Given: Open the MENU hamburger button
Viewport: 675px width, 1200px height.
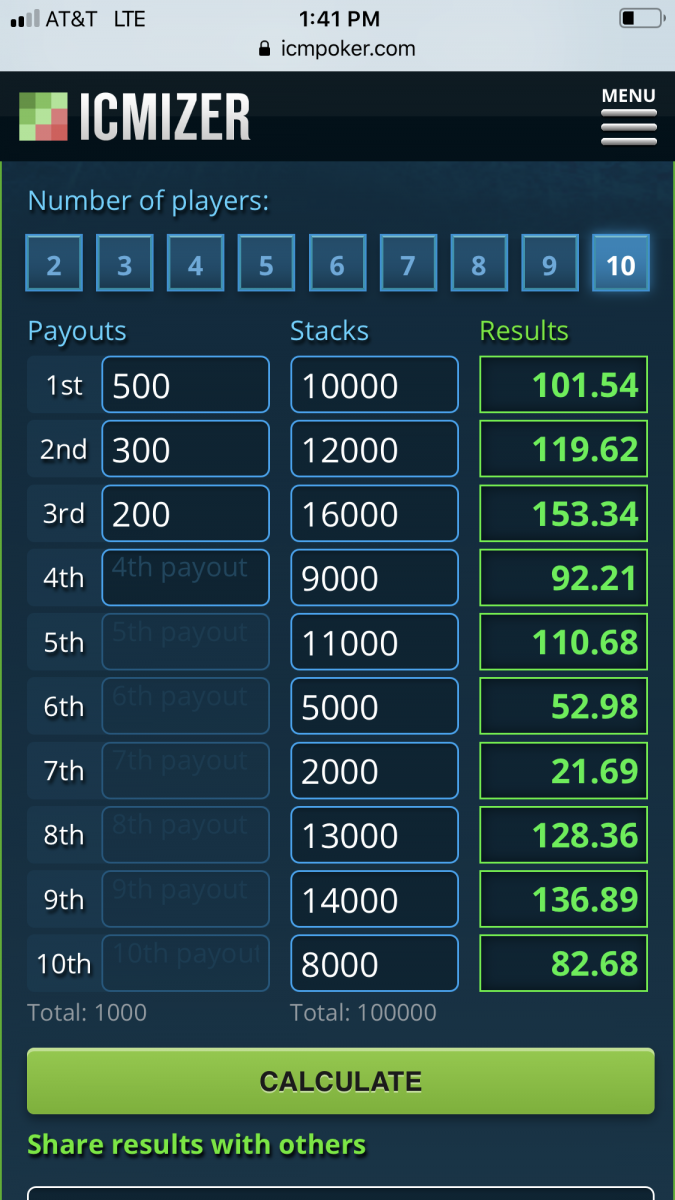Looking at the screenshot, I should point(628,117).
